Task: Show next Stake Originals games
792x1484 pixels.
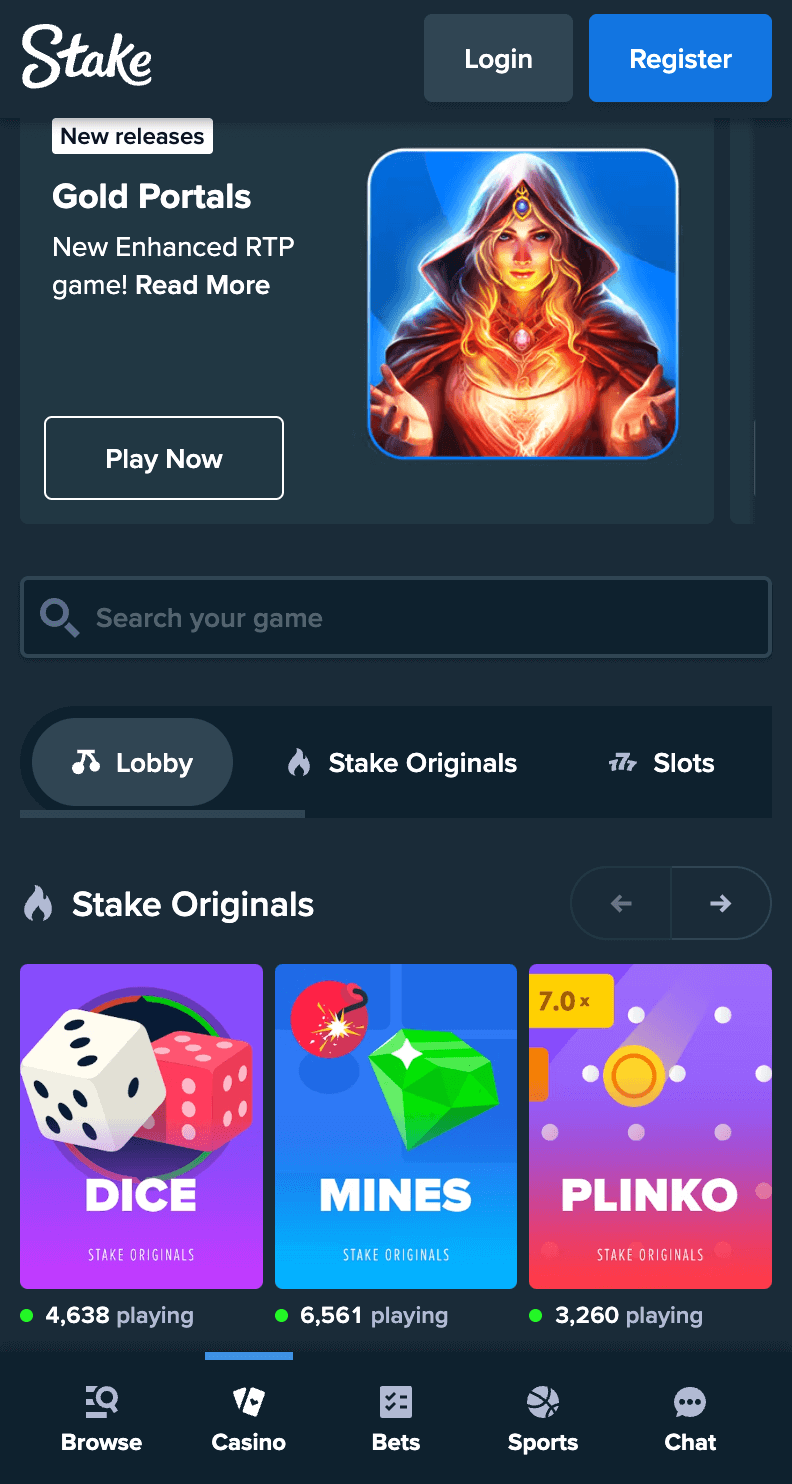Action: (x=720, y=903)
